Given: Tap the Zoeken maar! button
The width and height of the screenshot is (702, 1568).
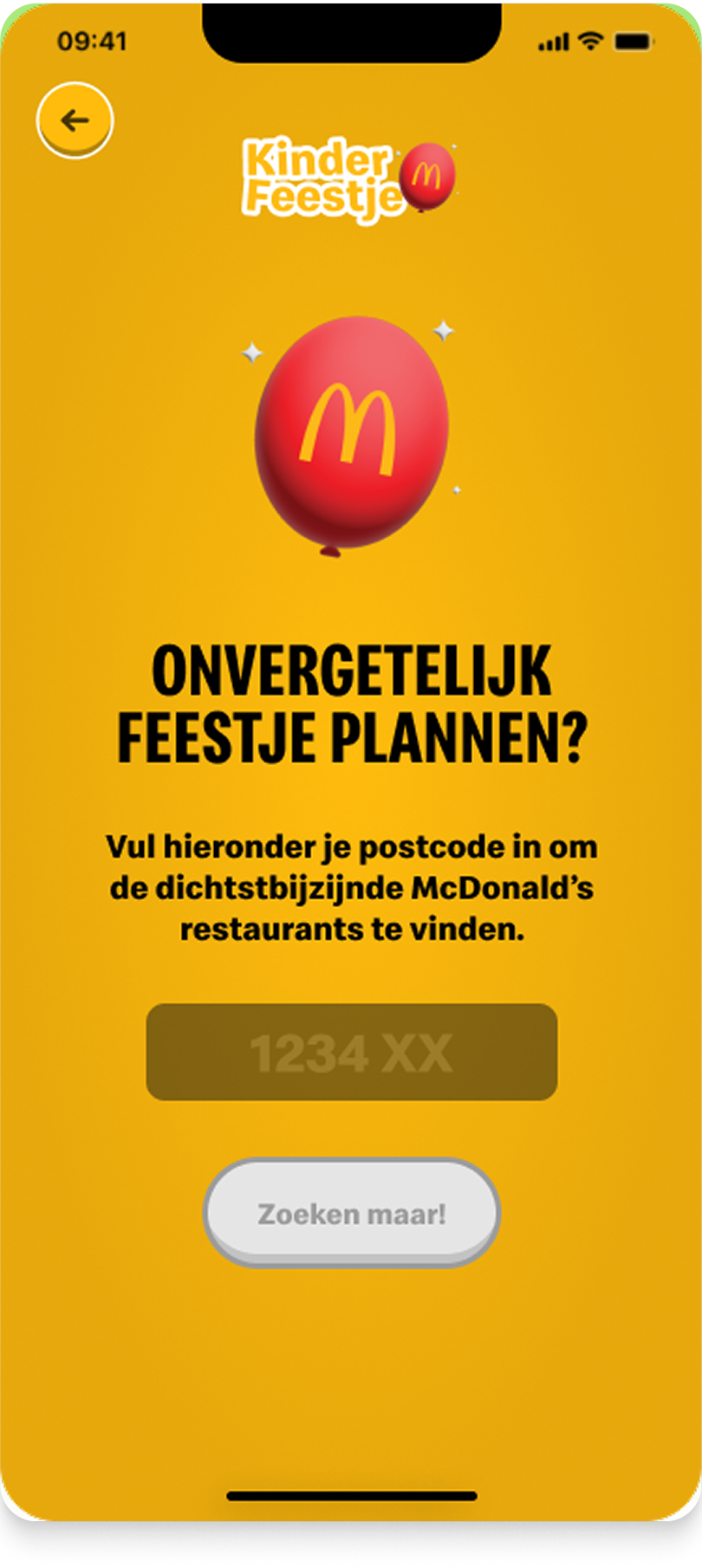Looking at the screenshot, I should (351, 1211).
